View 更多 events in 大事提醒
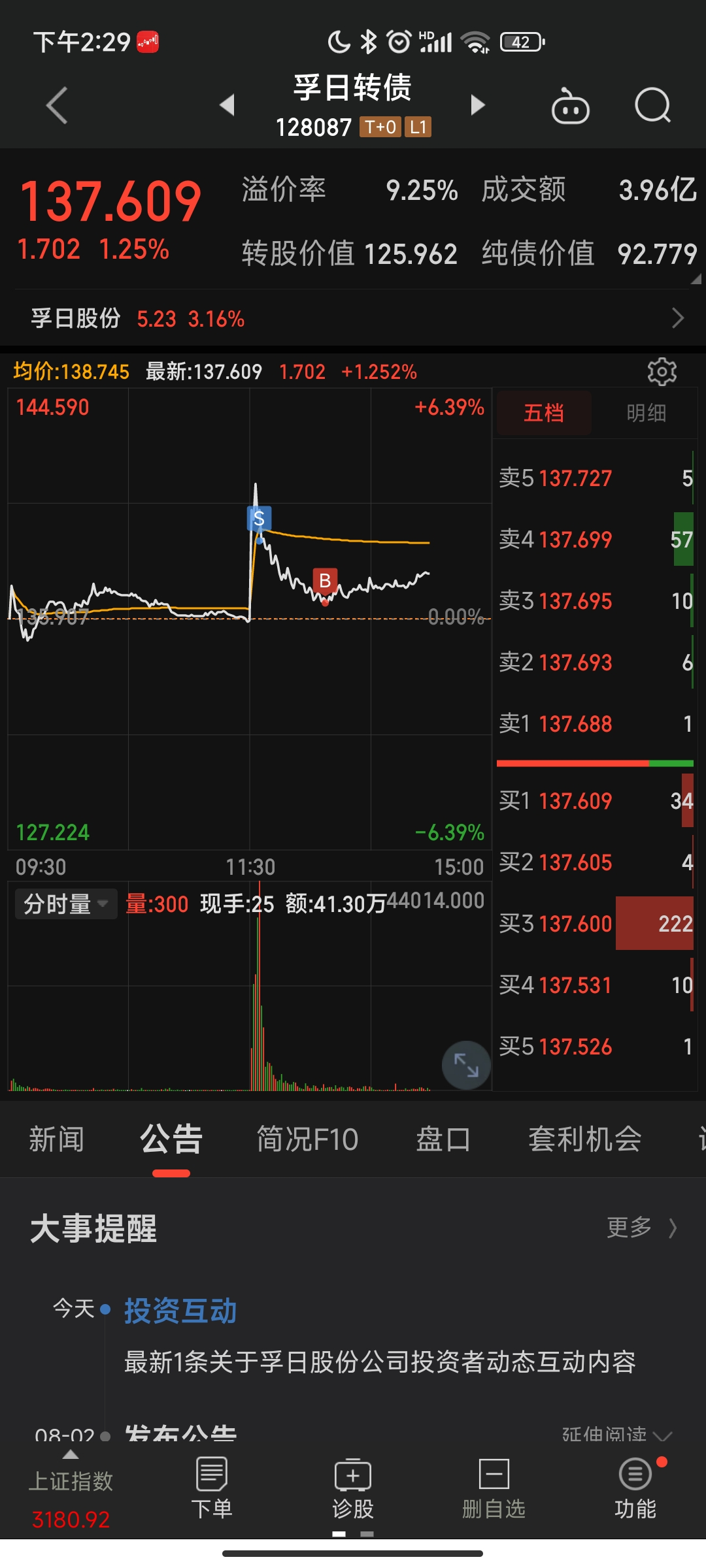 (x=642, y=1228)
